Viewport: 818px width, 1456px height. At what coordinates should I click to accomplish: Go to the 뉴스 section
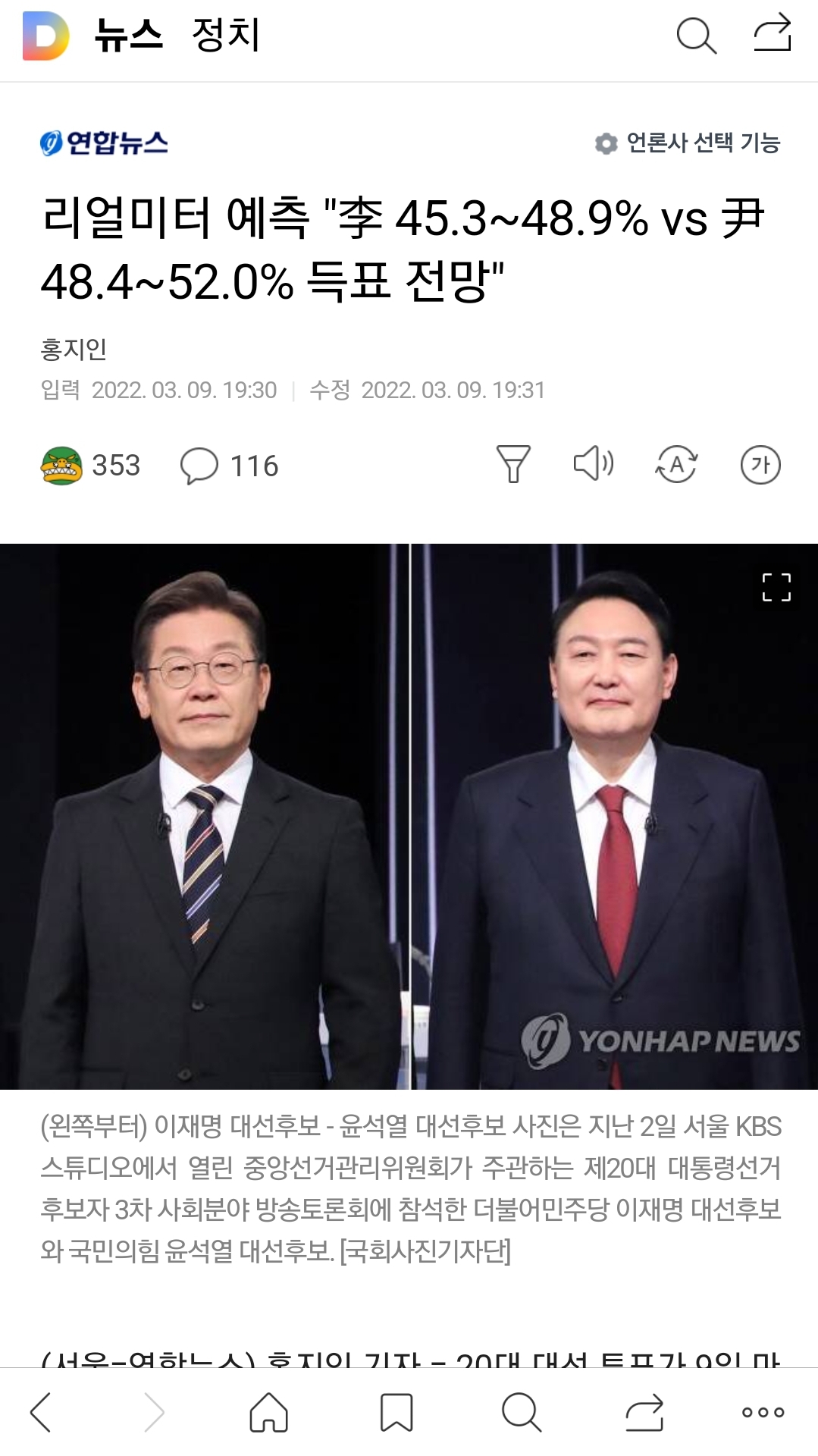click(128, 36)
